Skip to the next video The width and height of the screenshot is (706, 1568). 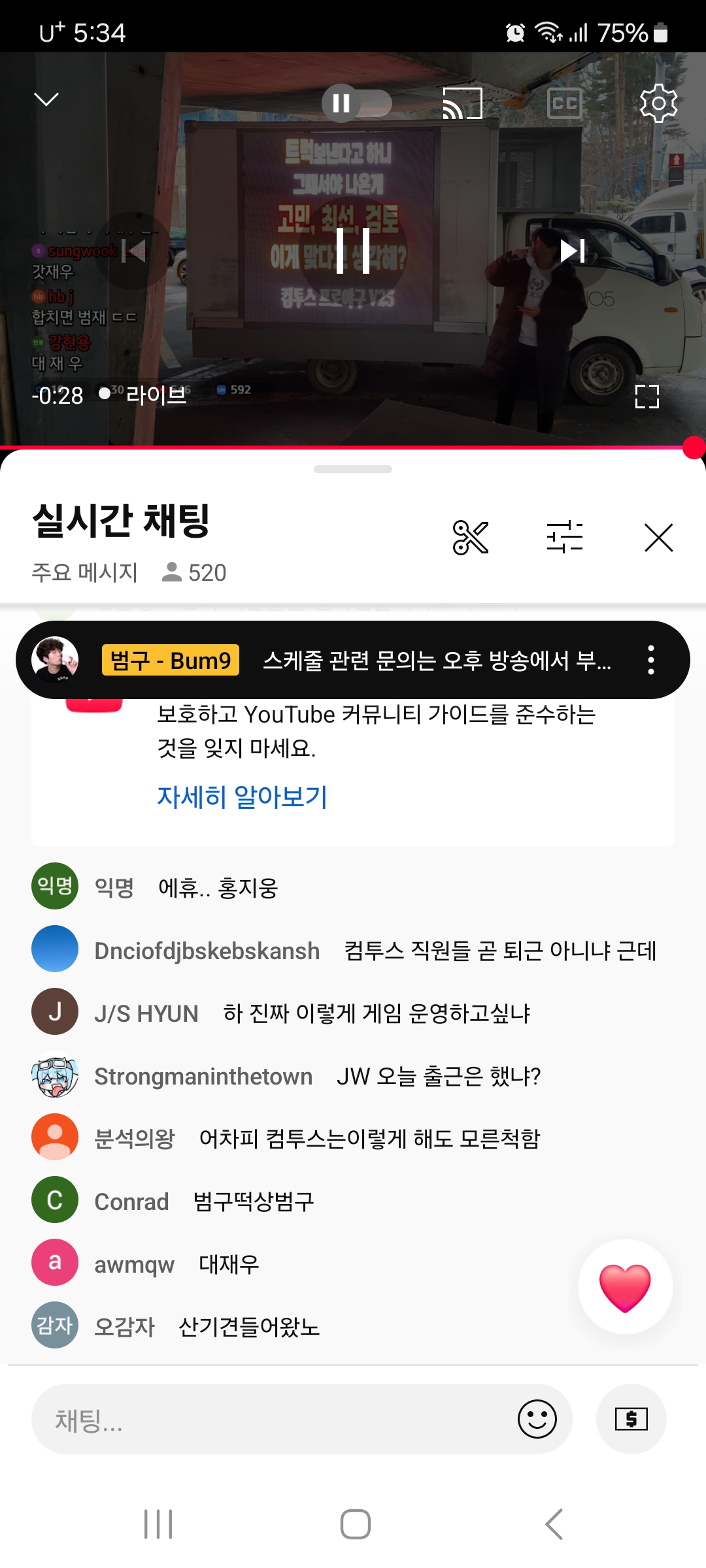572,251
